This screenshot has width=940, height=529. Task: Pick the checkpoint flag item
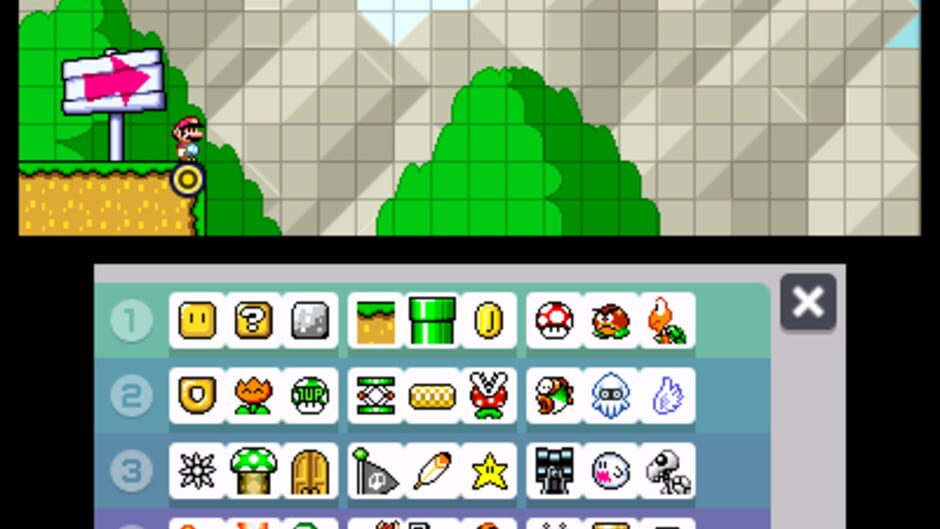coord(376,471)
